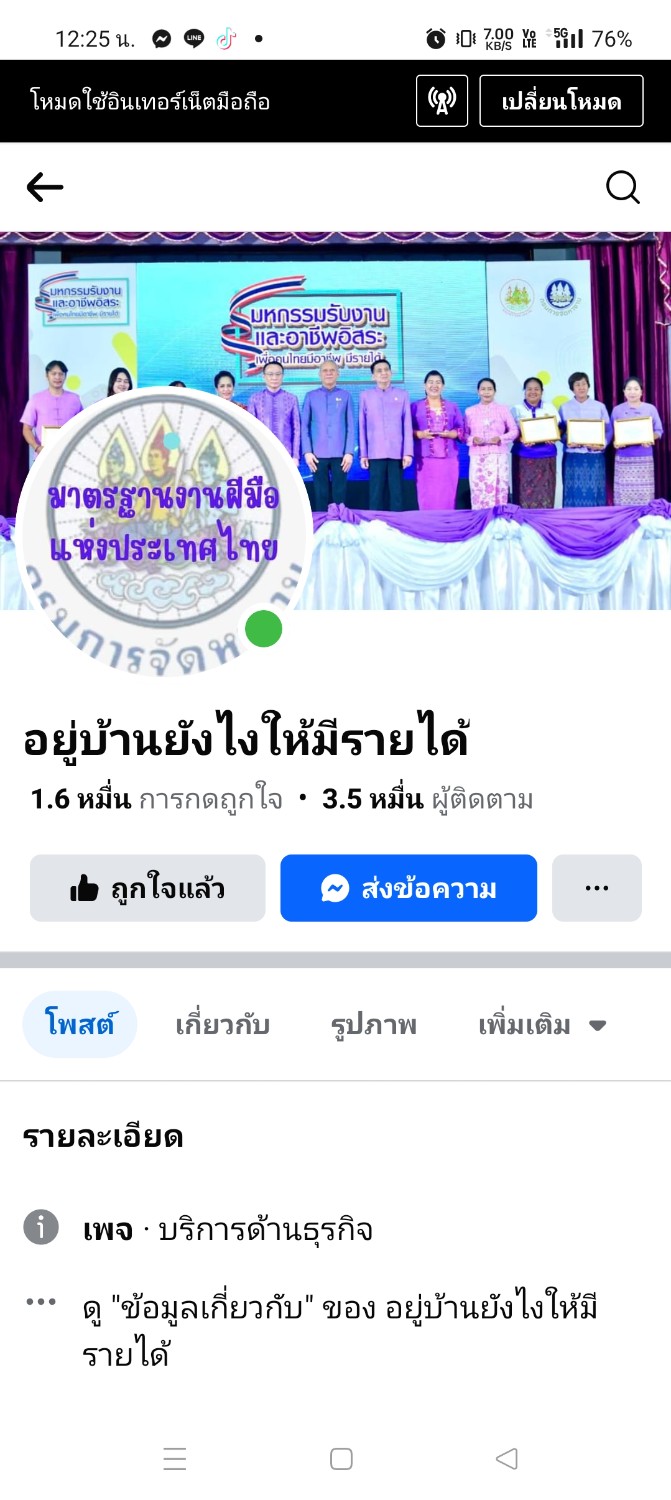Open recent apps from navigation bar

click(175, 1459)
